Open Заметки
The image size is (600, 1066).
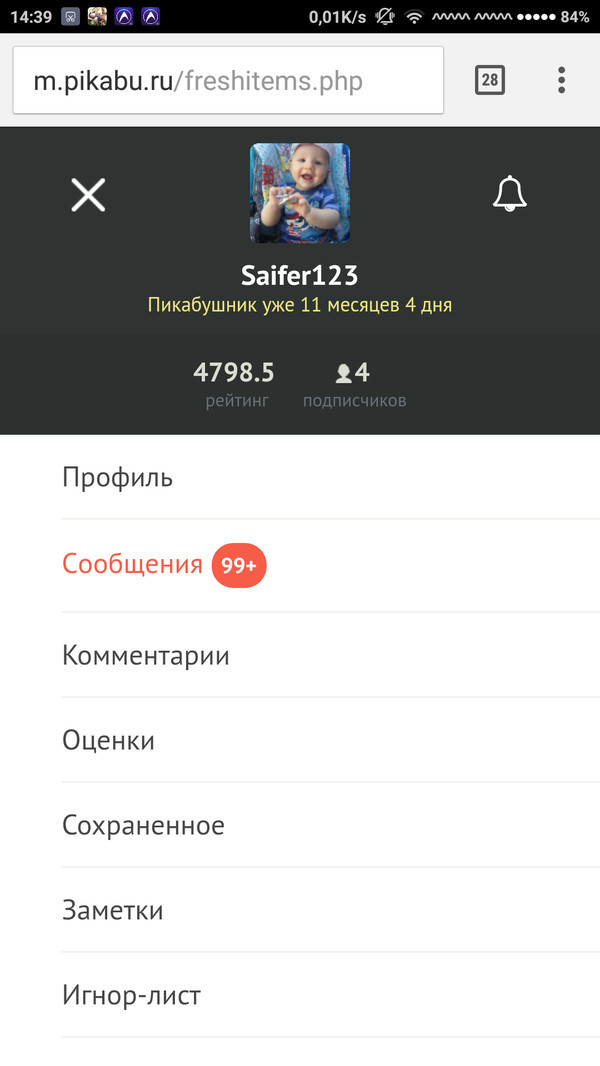113,911
